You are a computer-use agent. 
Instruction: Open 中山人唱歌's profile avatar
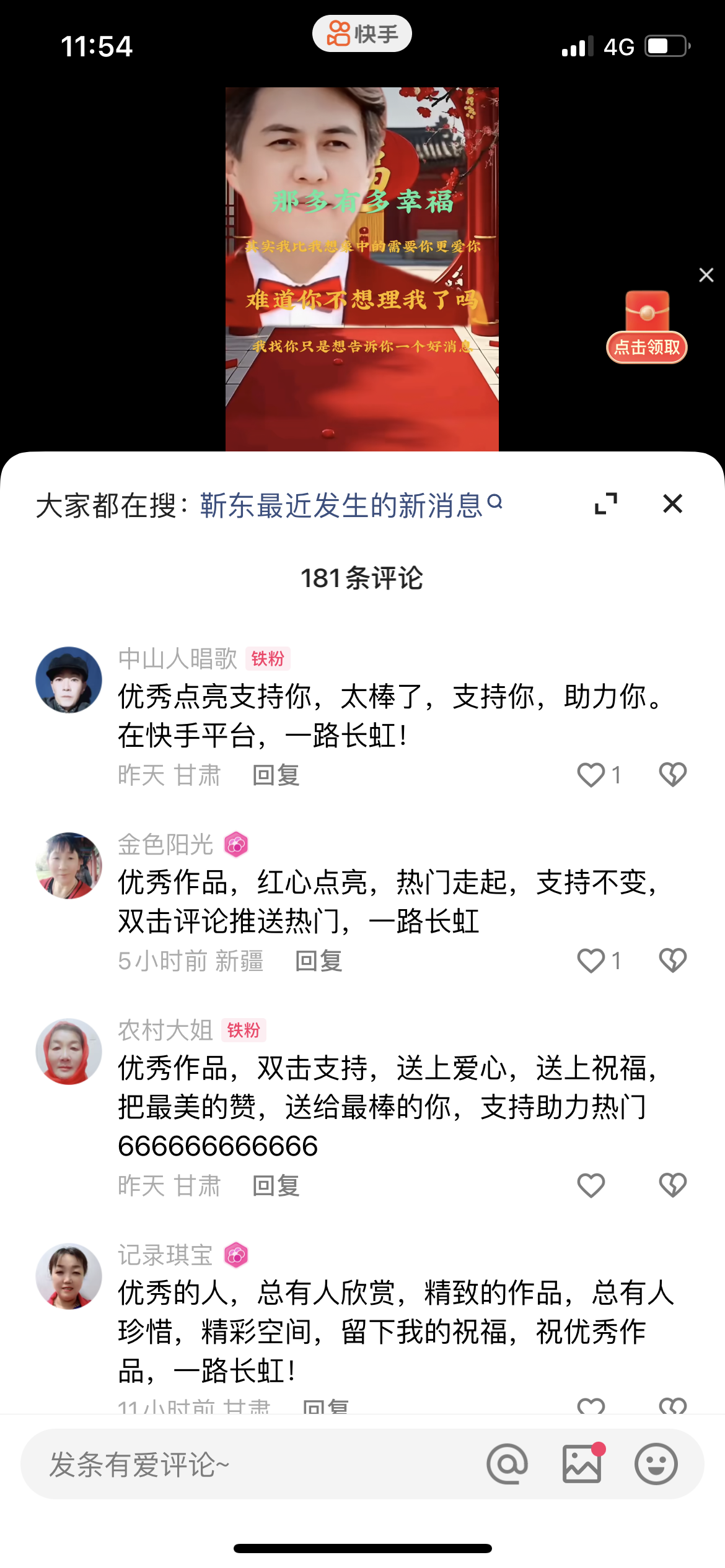pos(69,679)
